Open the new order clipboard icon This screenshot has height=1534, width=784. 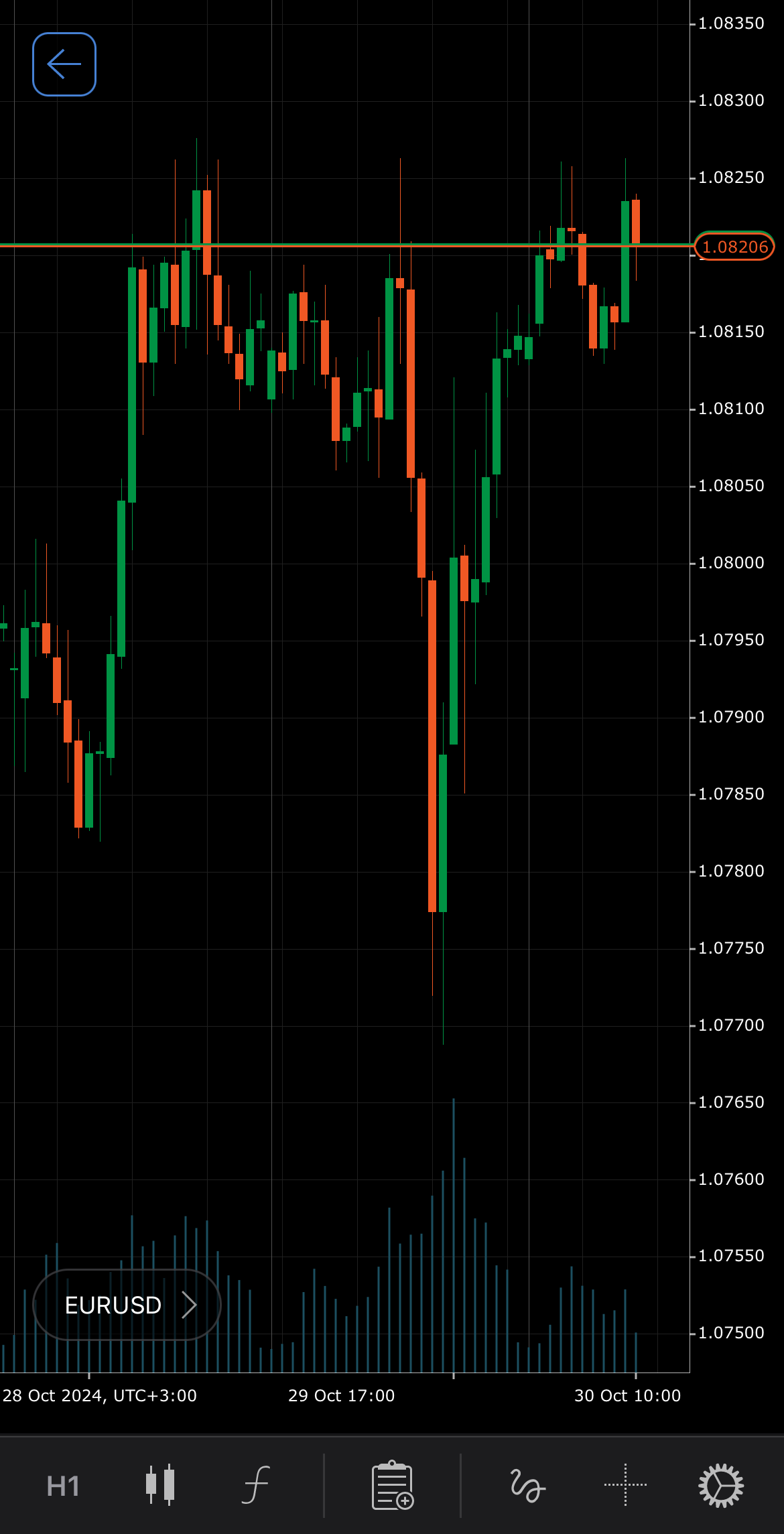[393, 1485]
